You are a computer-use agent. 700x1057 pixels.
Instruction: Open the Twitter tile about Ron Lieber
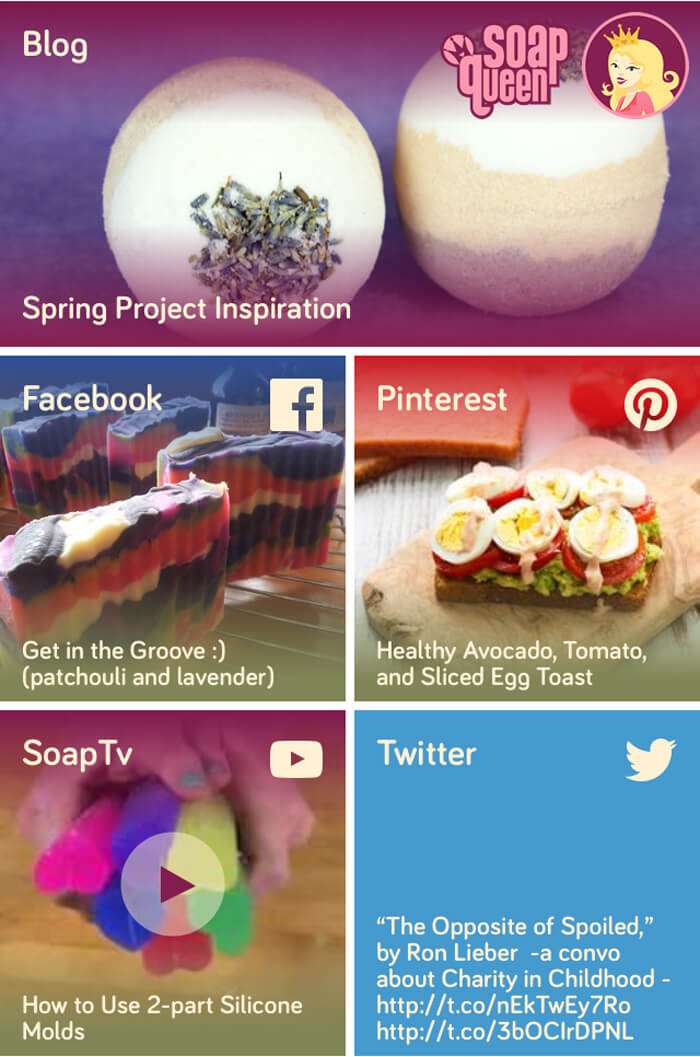[x=527, y=884]
